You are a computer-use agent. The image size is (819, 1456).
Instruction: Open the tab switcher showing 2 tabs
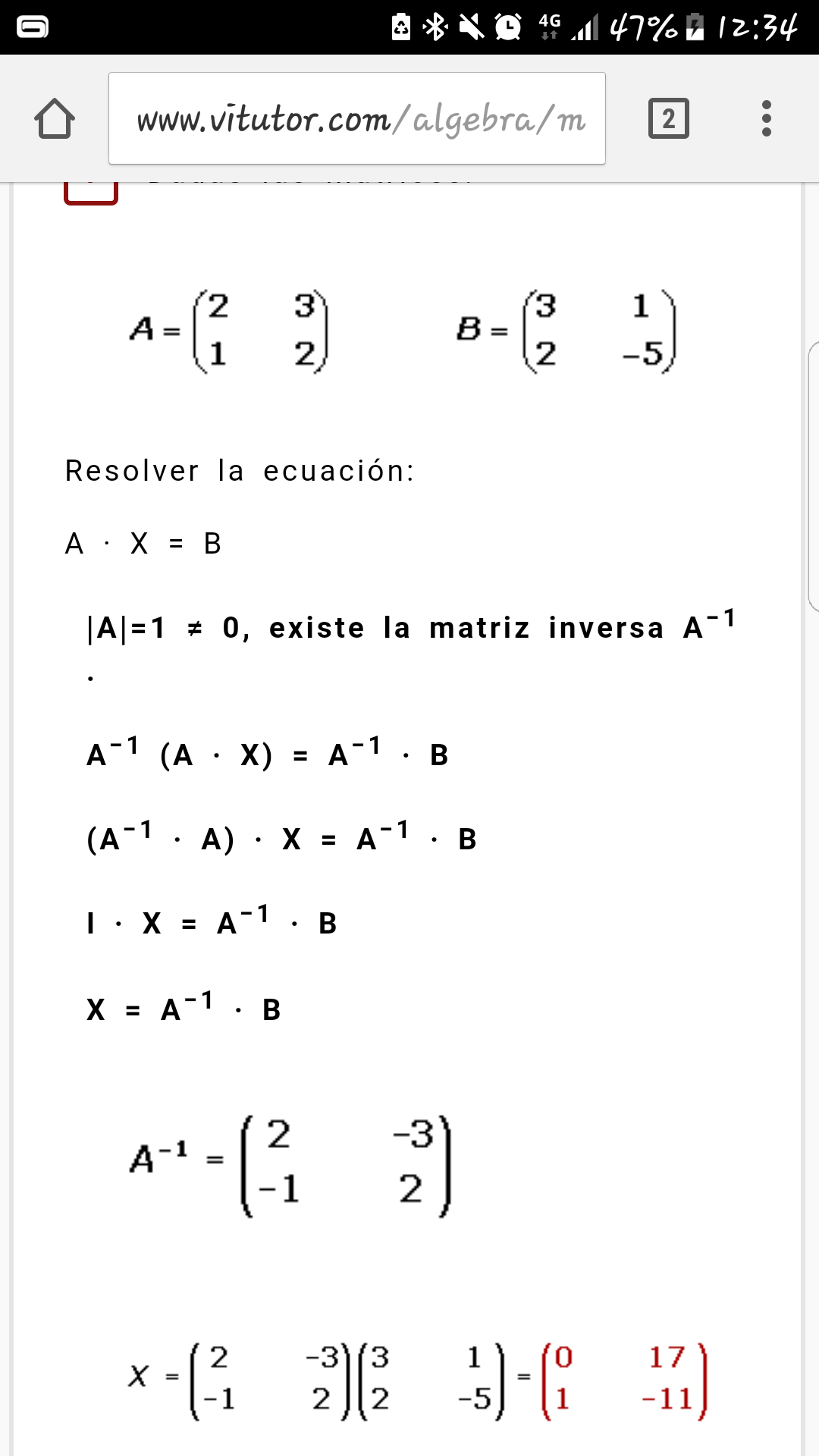pos(668,119)
